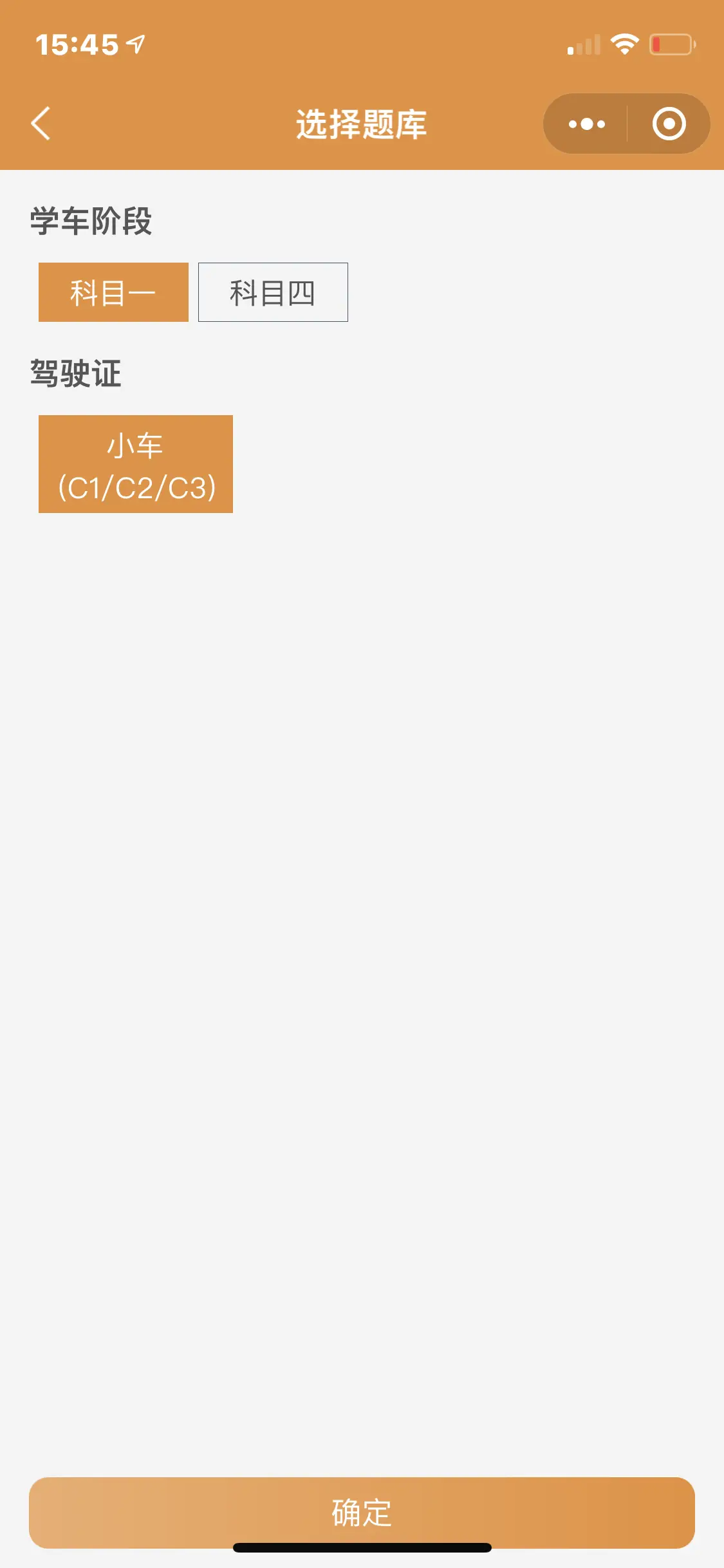Choose 小车 (C1/C2/C3) license type
This screenshot has height=1568, width=724.
136,464
